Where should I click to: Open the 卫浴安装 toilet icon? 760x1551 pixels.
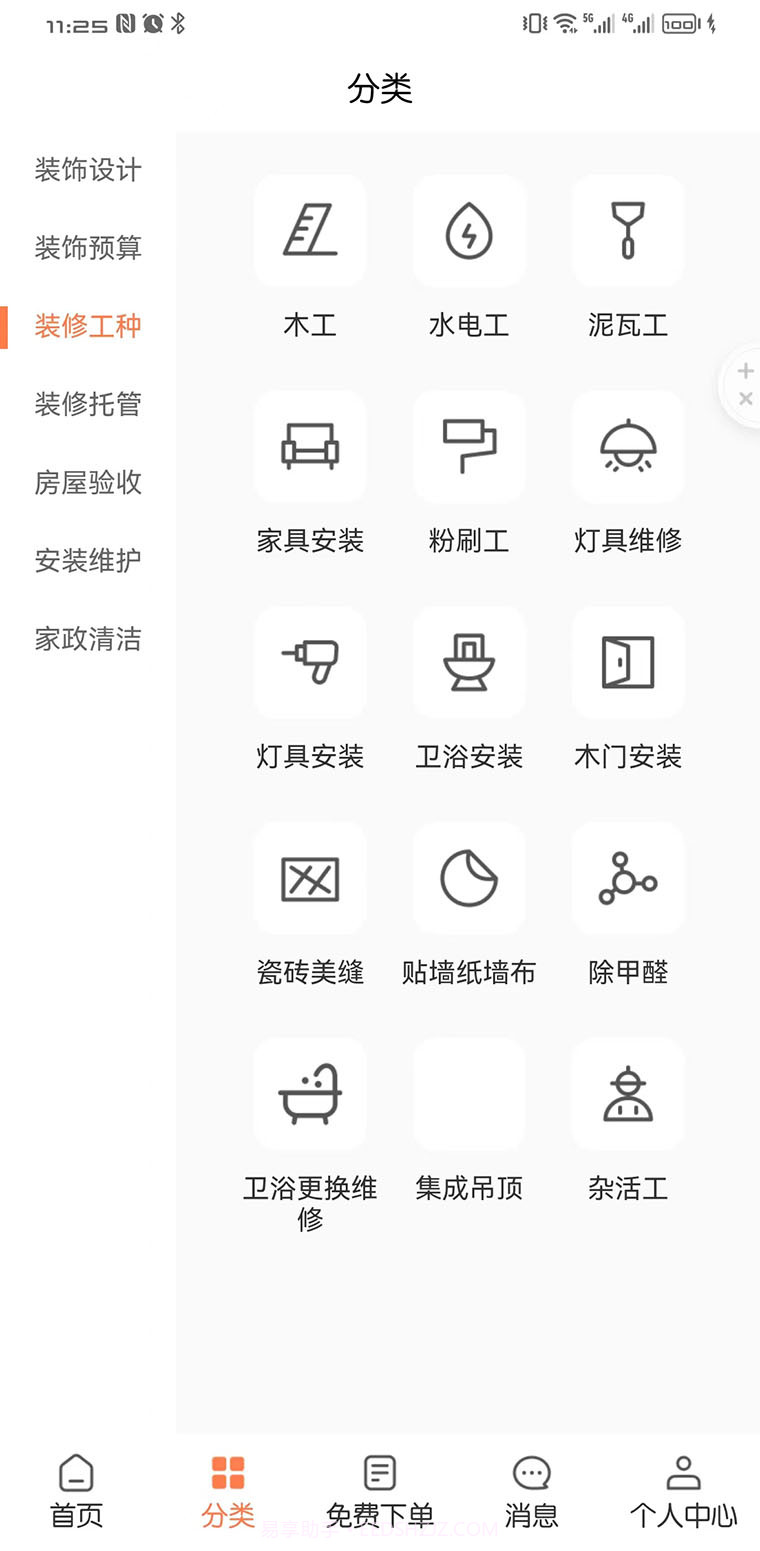pyautogui.click(x=468, y=662)
